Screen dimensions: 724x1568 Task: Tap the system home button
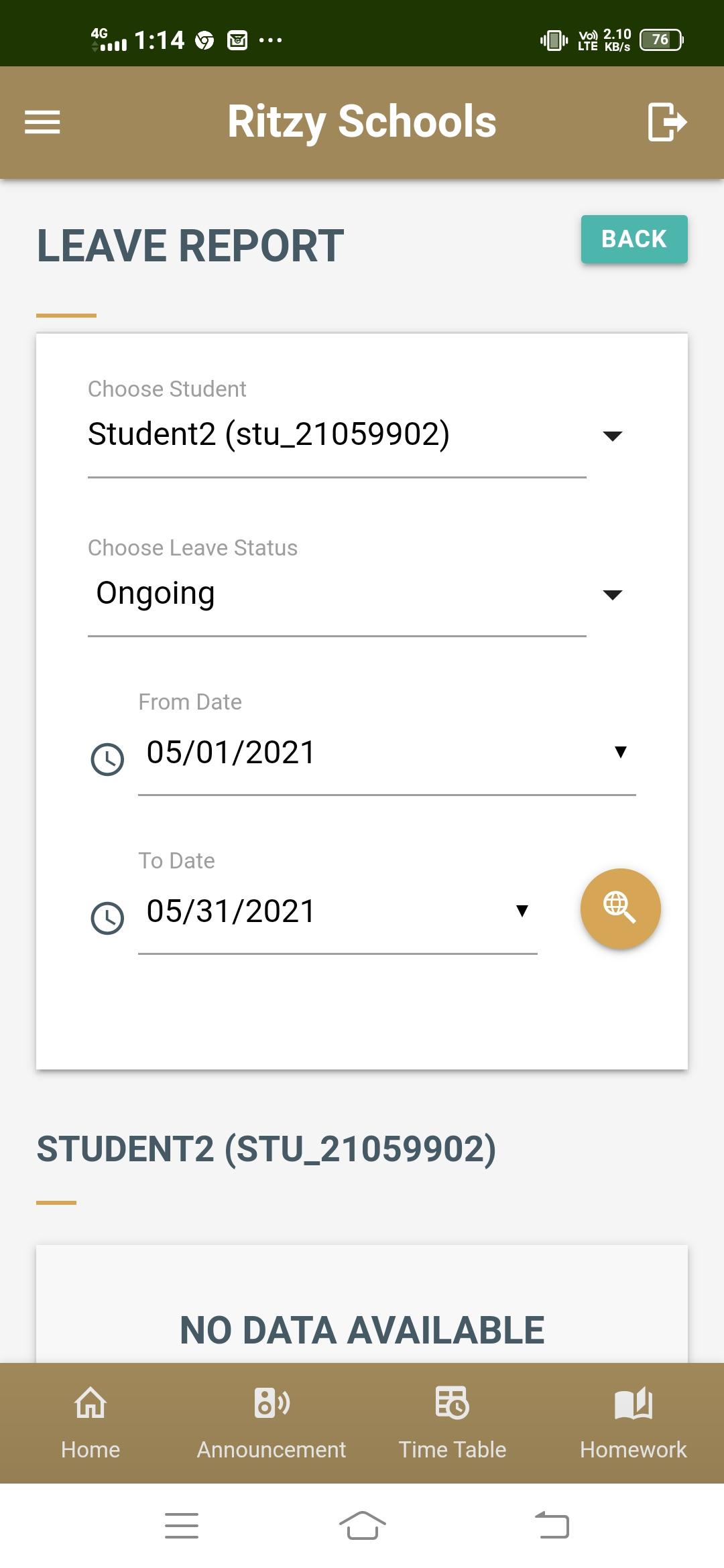tap(362, 1526)
